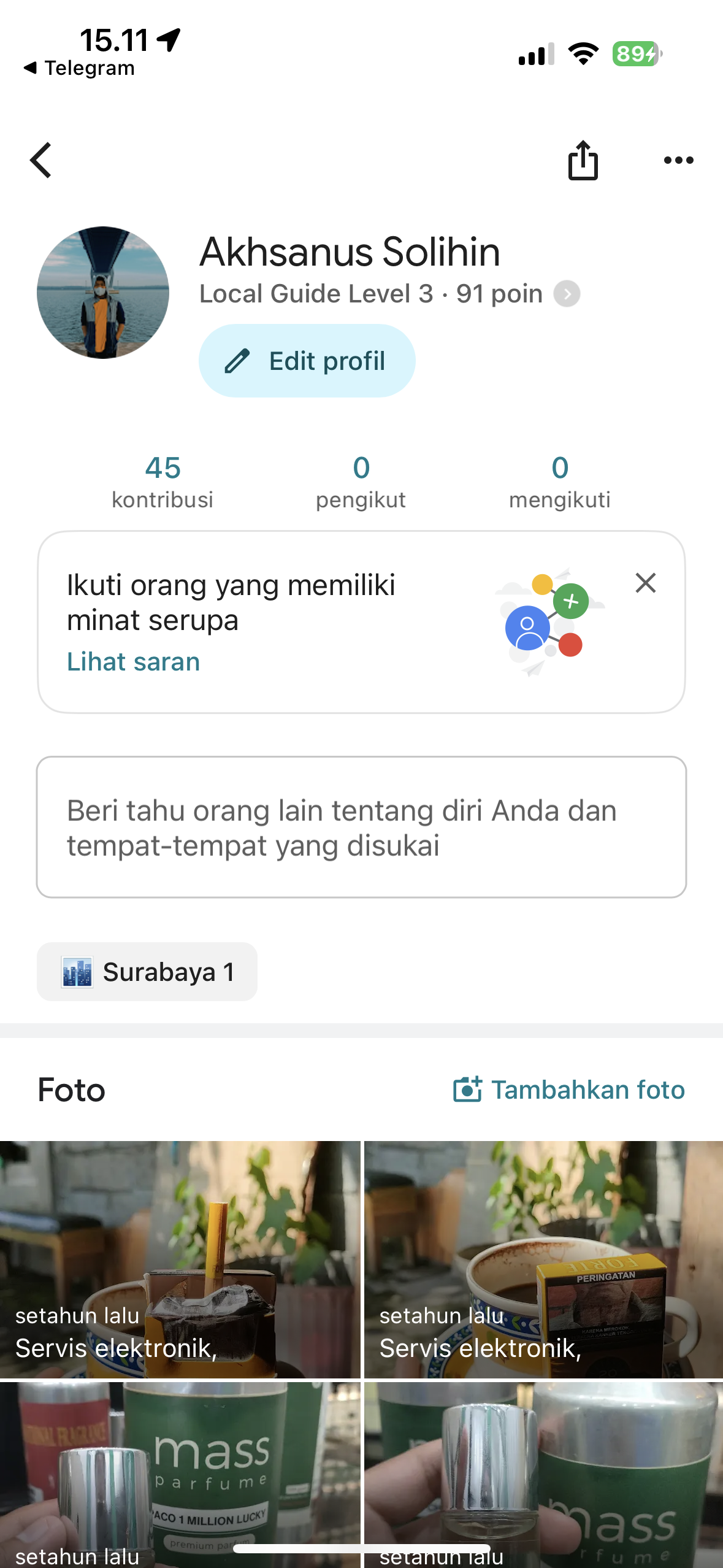View the 45 kontribusi list
The height and width of the screenshot is (1568, 723).
(163, 482)
